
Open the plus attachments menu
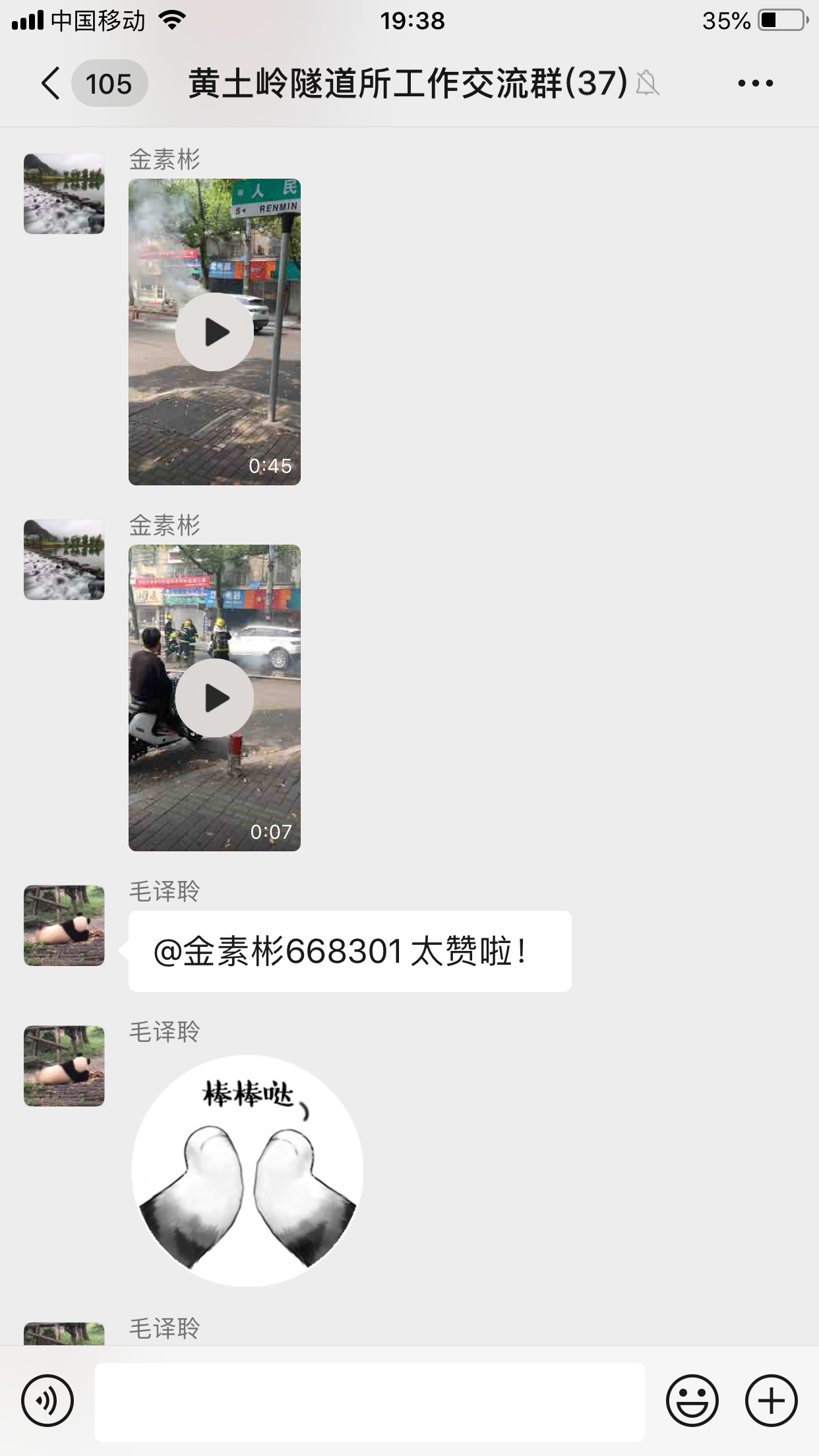tap(771, 1401)
